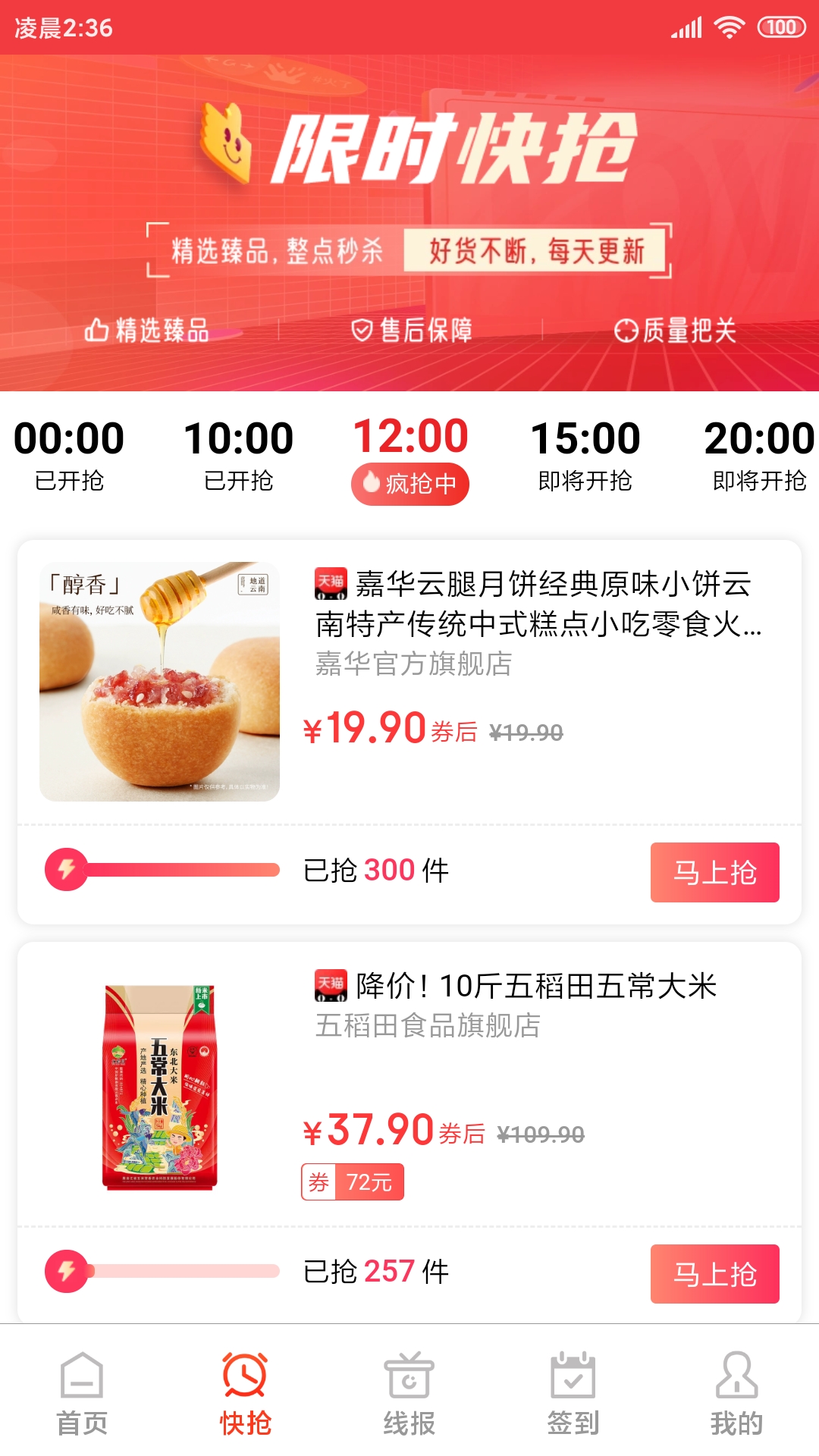The image size is (819, 1456).
Task: Tap 马上抢 on the Wuchang rice deal
Action: point(714,1274)
